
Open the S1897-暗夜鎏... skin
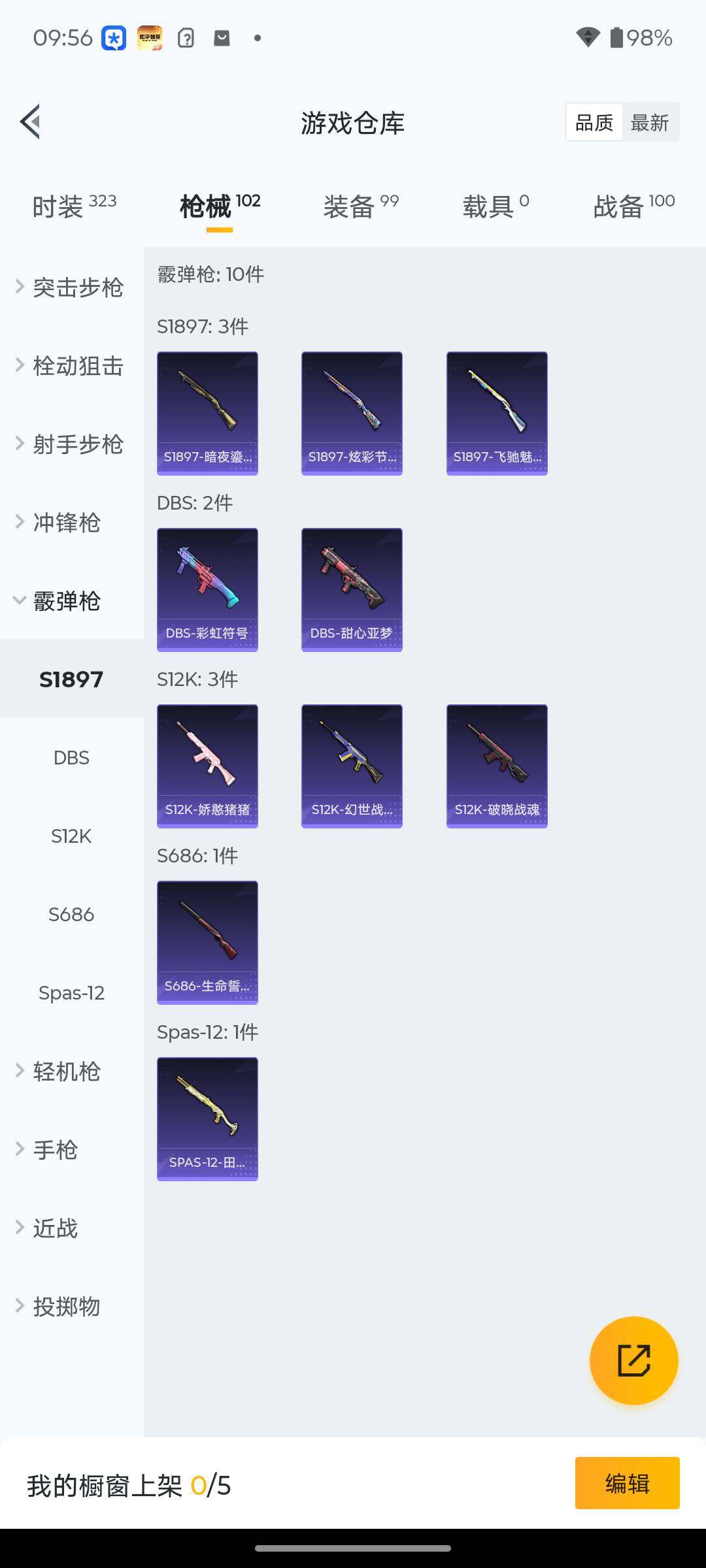pyautogui.click(x=207, y=413)
